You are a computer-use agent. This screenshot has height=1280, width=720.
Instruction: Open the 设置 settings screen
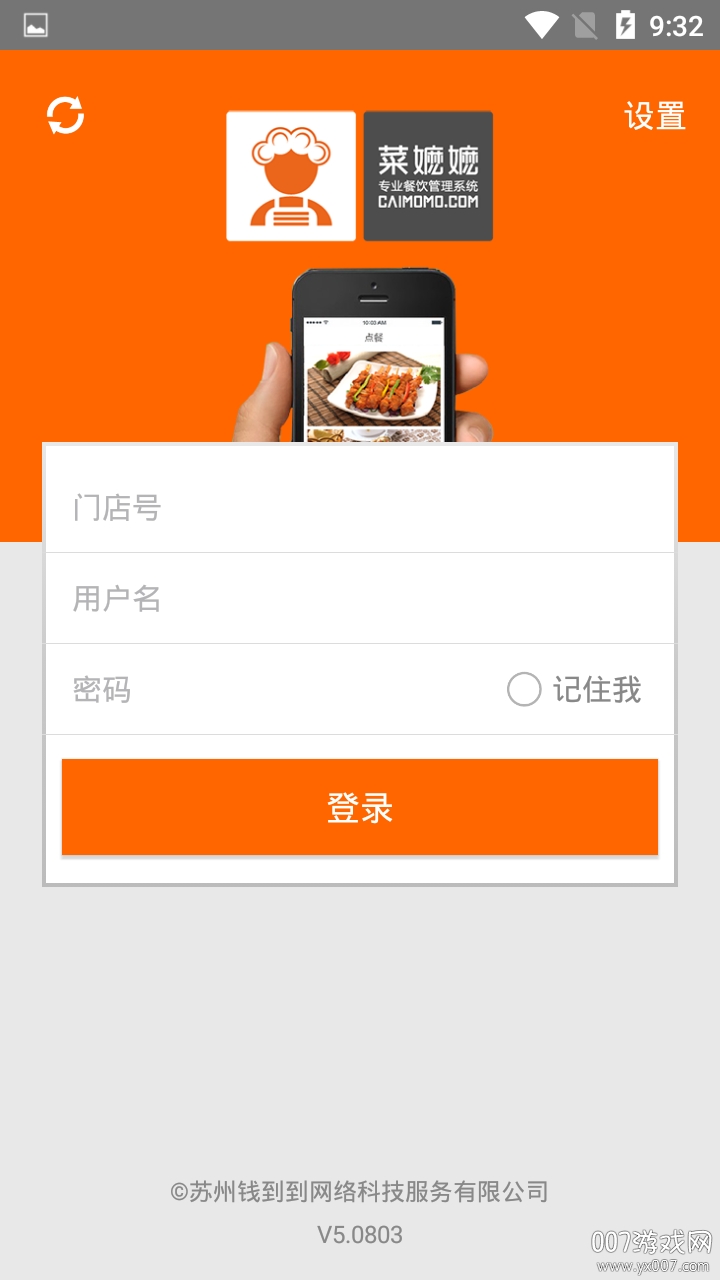(x=655, y=116)
